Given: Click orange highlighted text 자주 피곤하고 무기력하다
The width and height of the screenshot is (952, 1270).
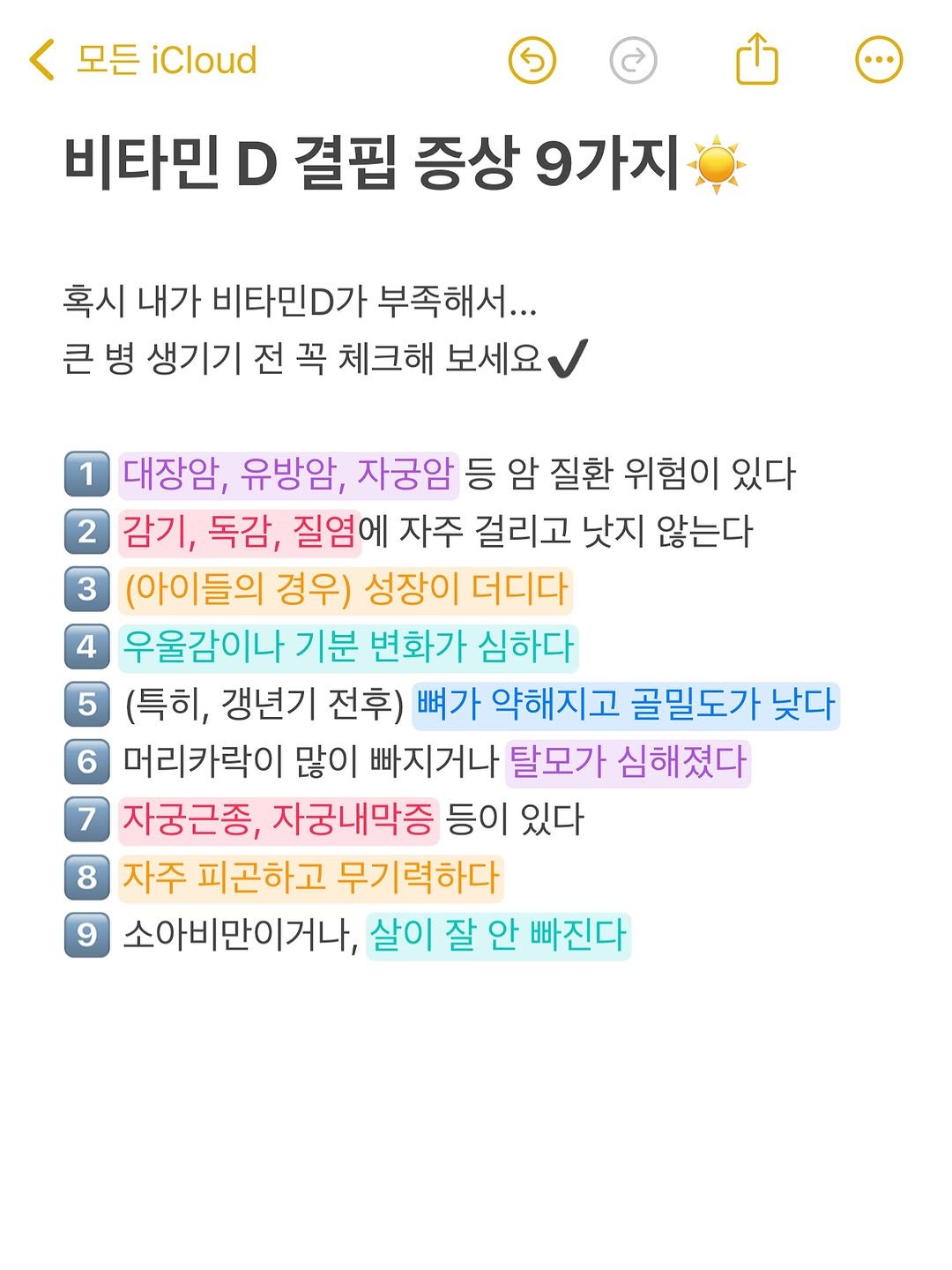Looking at the screenshot, I should 310,878.
